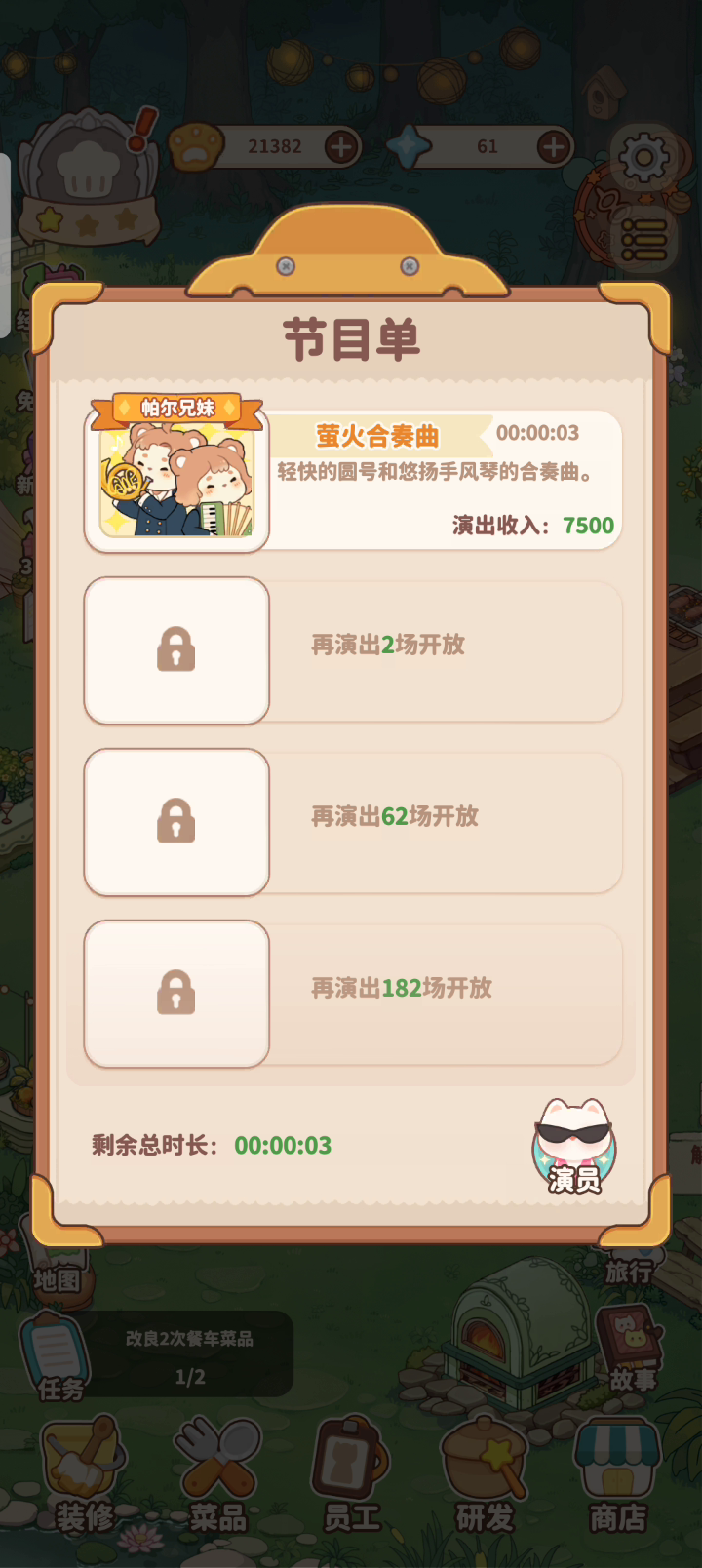Tap the locked slot 再演出62场开放
702x1568 pixels.
[x=353, y=822]
